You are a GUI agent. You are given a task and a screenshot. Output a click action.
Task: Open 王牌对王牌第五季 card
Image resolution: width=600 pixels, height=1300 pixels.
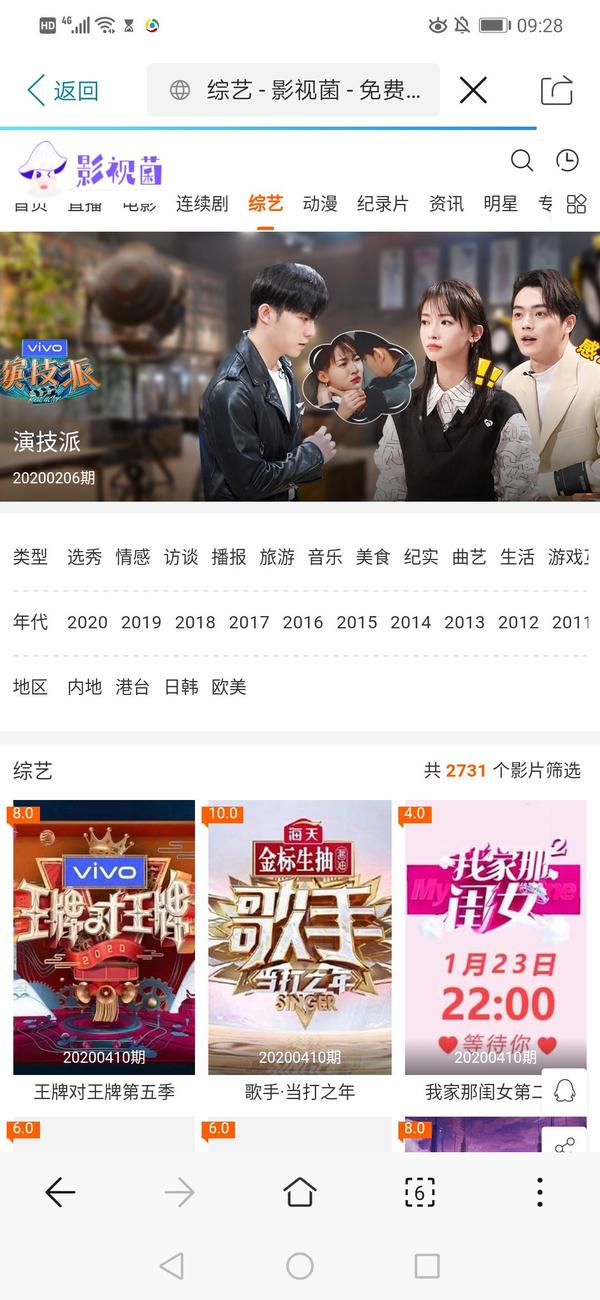[x=104, y=952]
